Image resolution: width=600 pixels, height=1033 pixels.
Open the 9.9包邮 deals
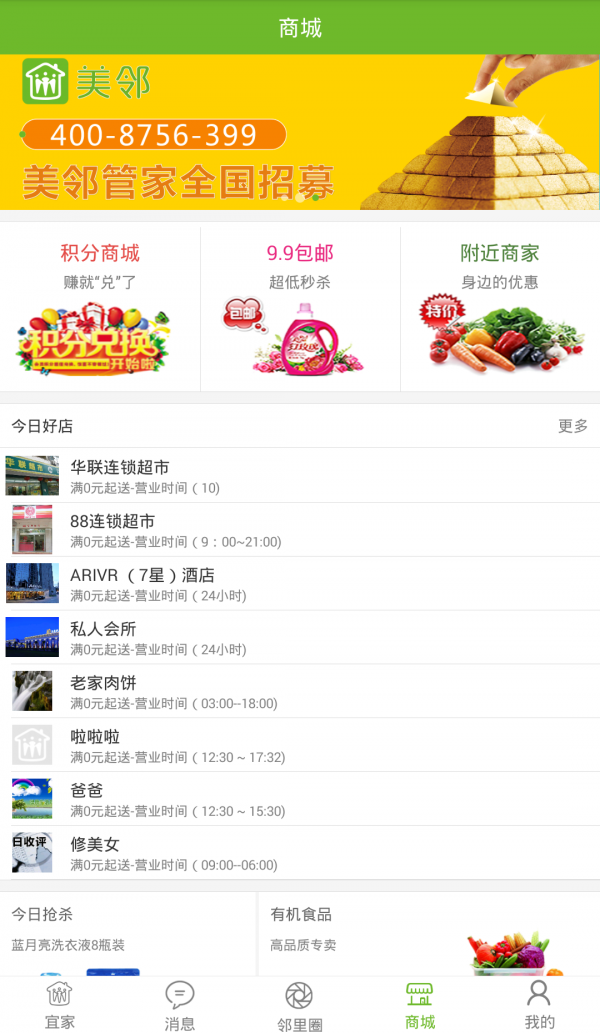click(300, 309)
